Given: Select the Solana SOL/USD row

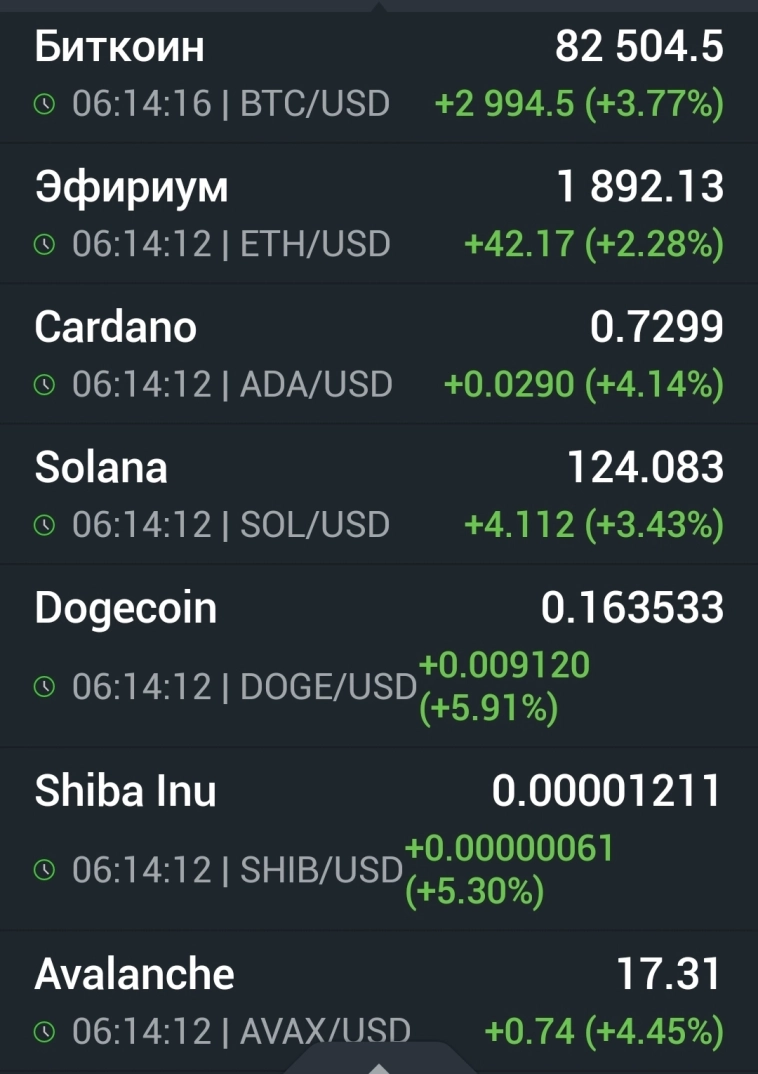Looking at the screenshot, I should click(x=378, y=495).
